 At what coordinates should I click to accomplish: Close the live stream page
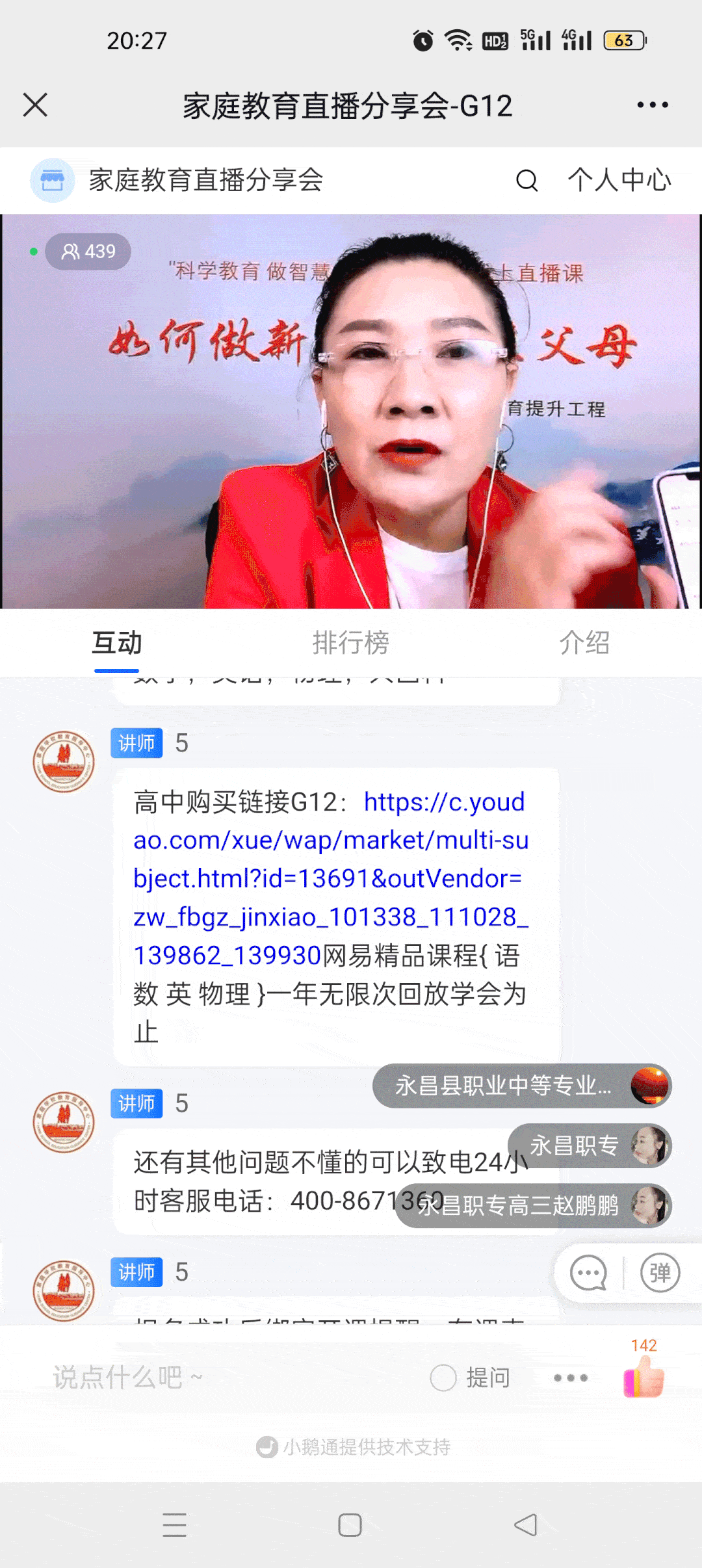point(35,105)
